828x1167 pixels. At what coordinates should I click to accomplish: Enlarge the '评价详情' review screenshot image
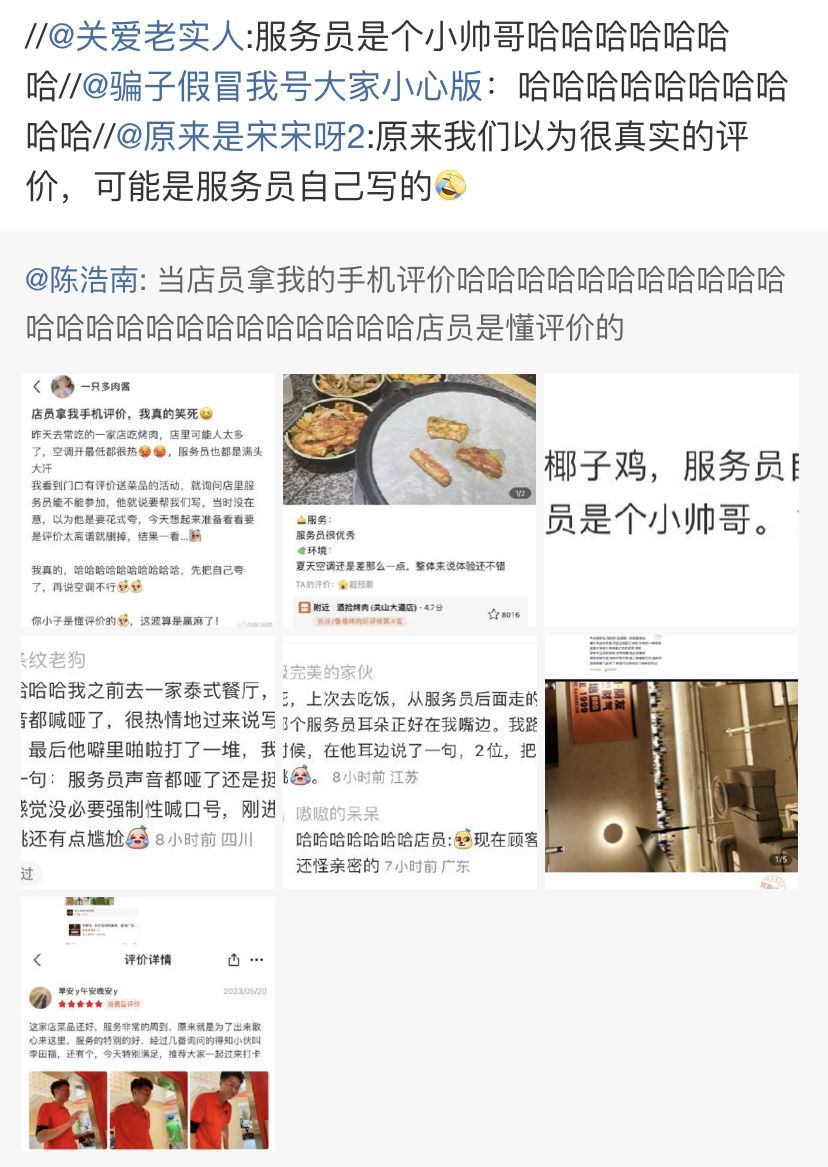click(x=147, y=1022)
